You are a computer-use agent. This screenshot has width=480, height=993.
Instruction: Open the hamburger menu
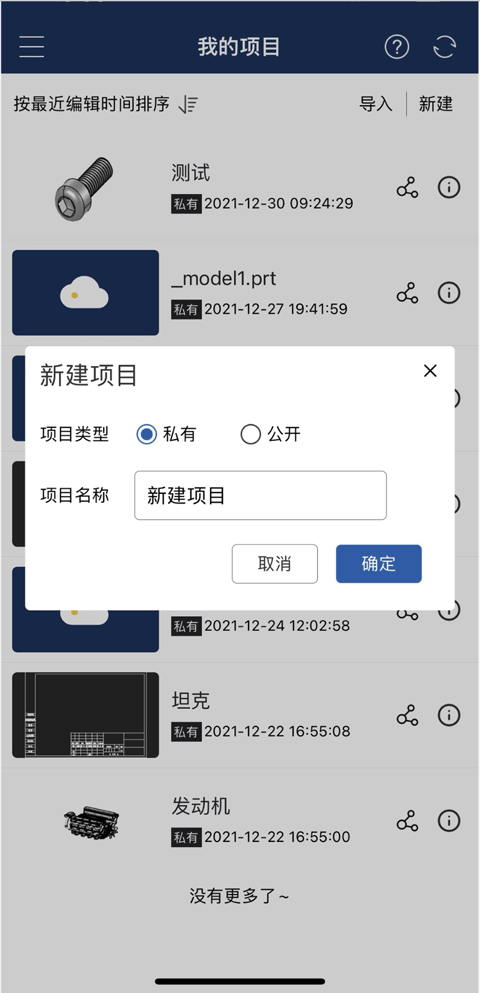click(x=32, y=47)
